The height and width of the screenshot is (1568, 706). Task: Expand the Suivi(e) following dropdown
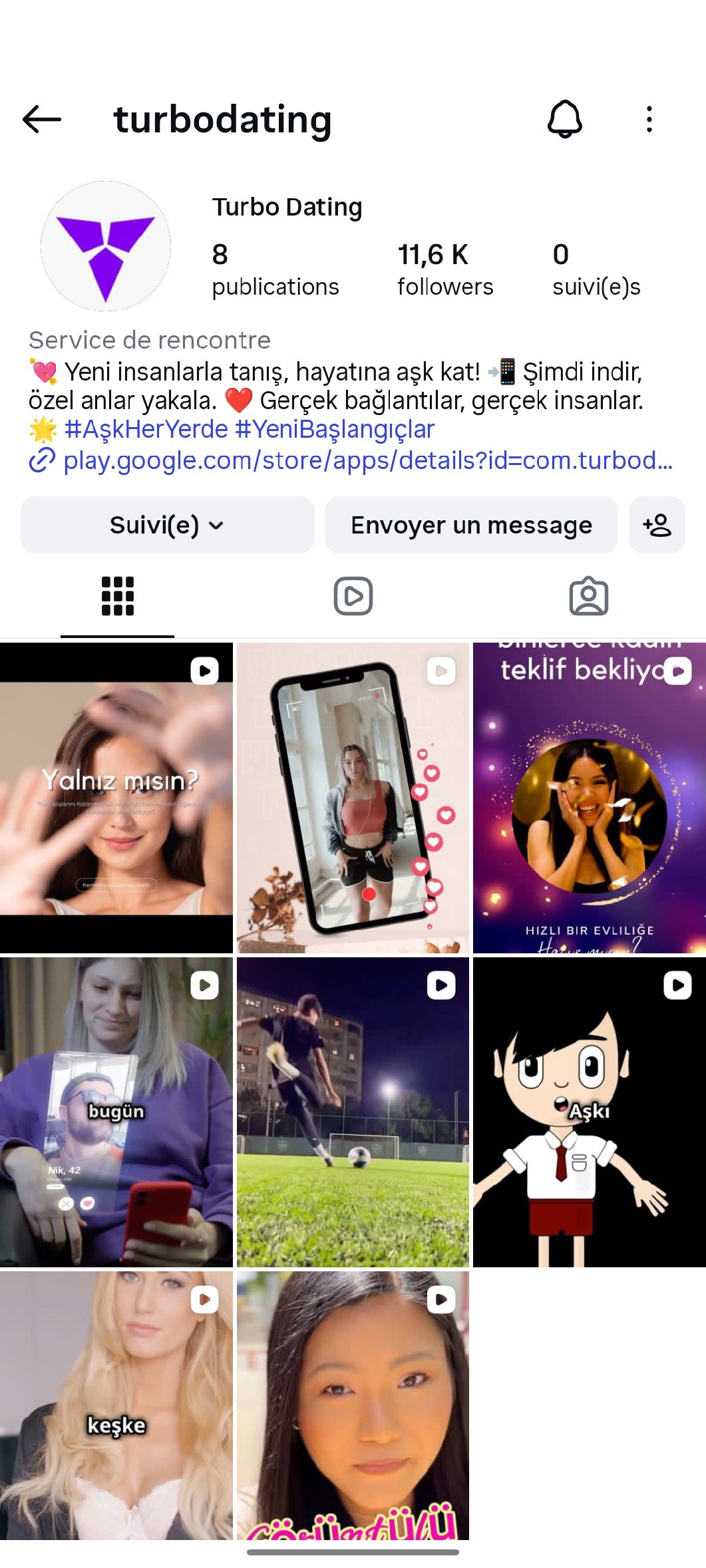pos(167,525)
